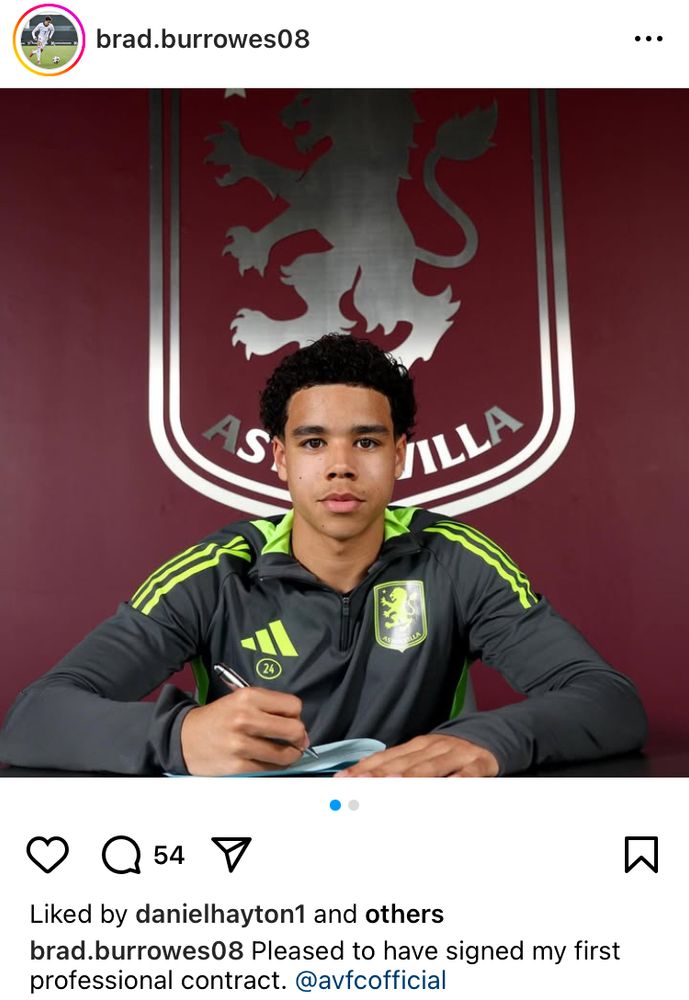Share the post with the paper plane icon
This screenshot has width=689, height=1000.
[x=231, y=855]
